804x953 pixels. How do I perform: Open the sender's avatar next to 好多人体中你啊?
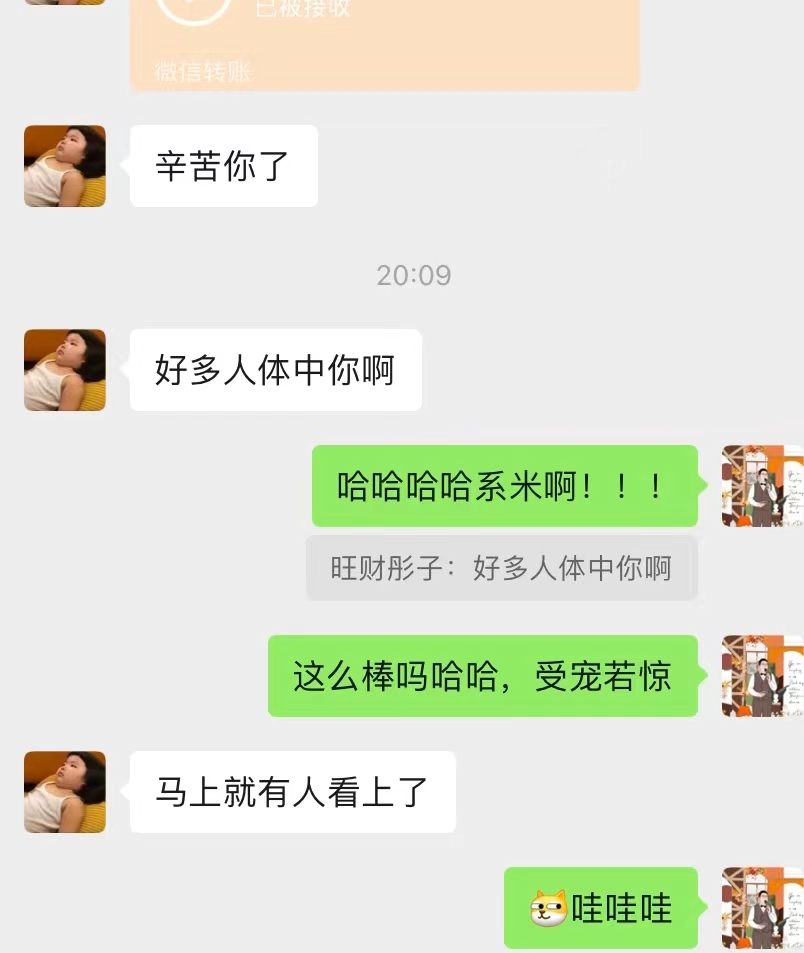(x=65, y=370)
